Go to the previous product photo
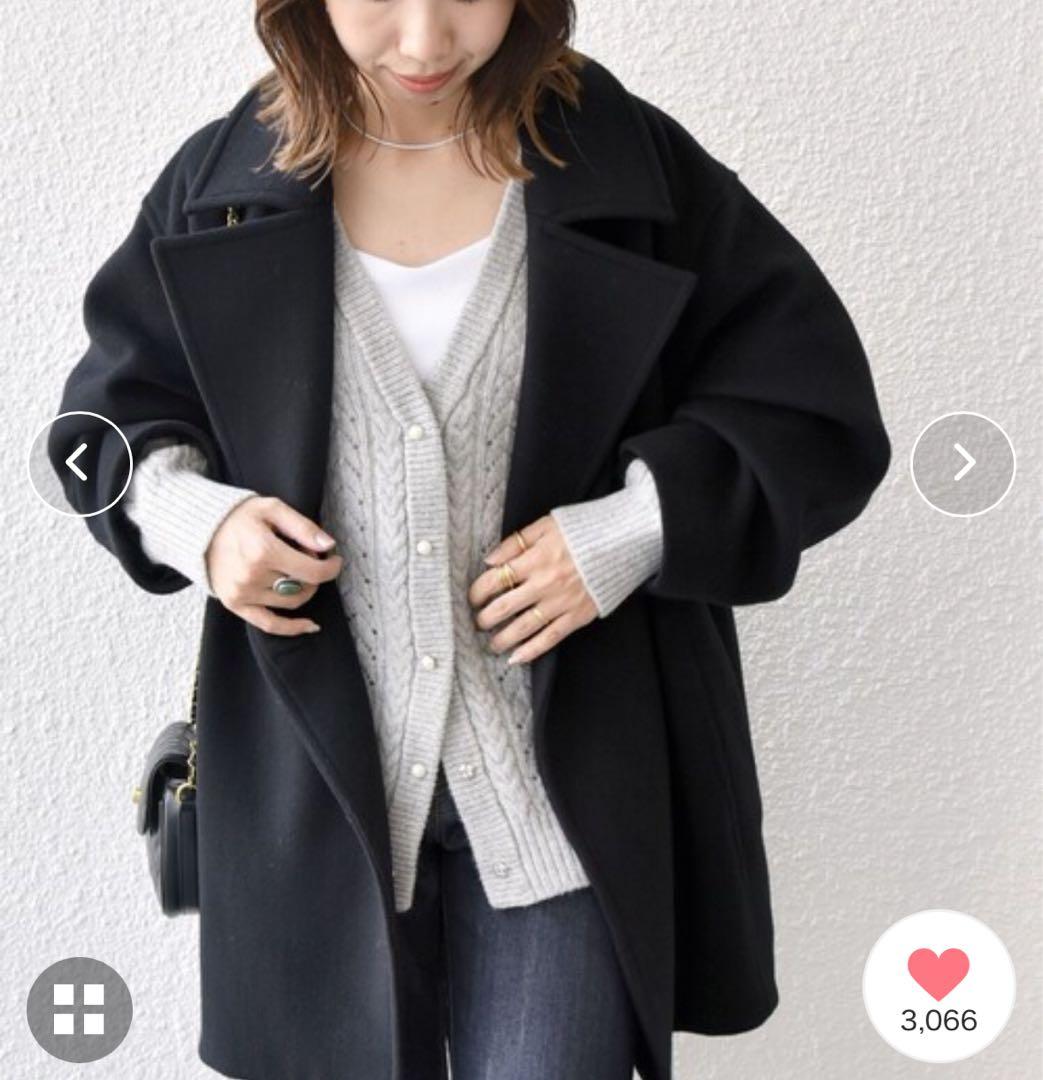The height and width of the screenshot is (1080, 1043). pos(80,463)
